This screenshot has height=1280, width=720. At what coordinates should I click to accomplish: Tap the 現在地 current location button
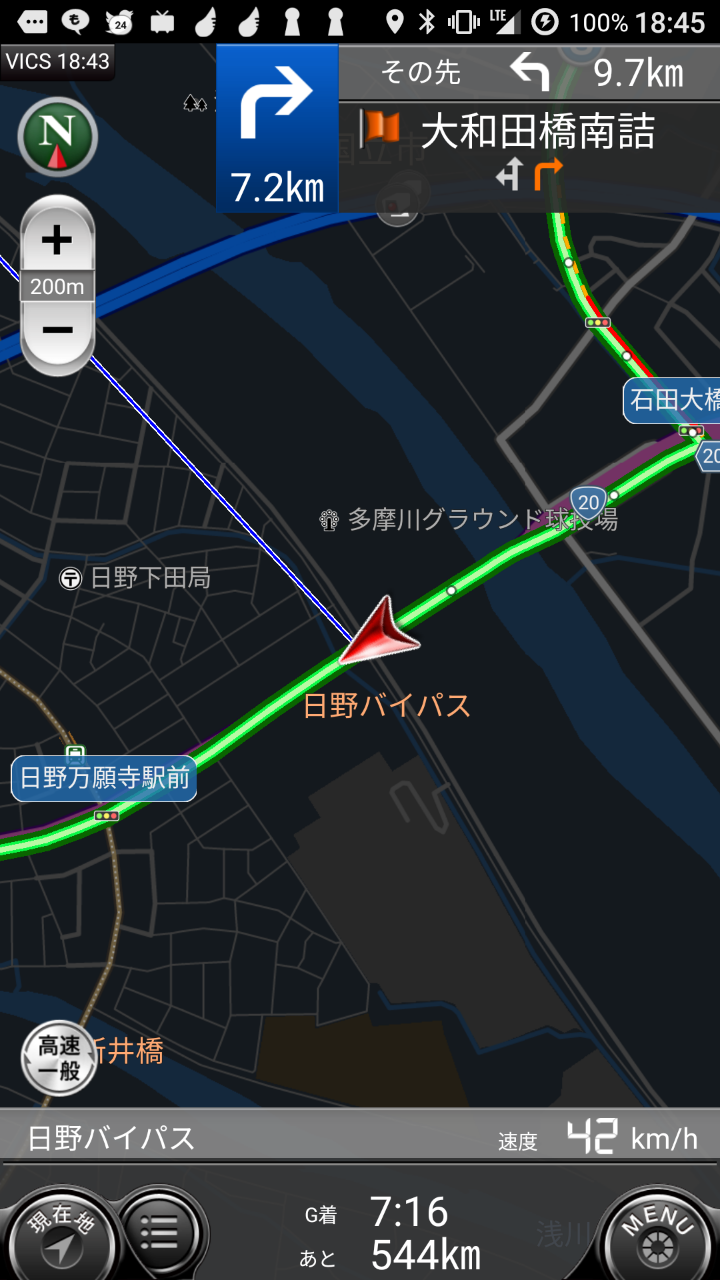[x=58, y=1234]
